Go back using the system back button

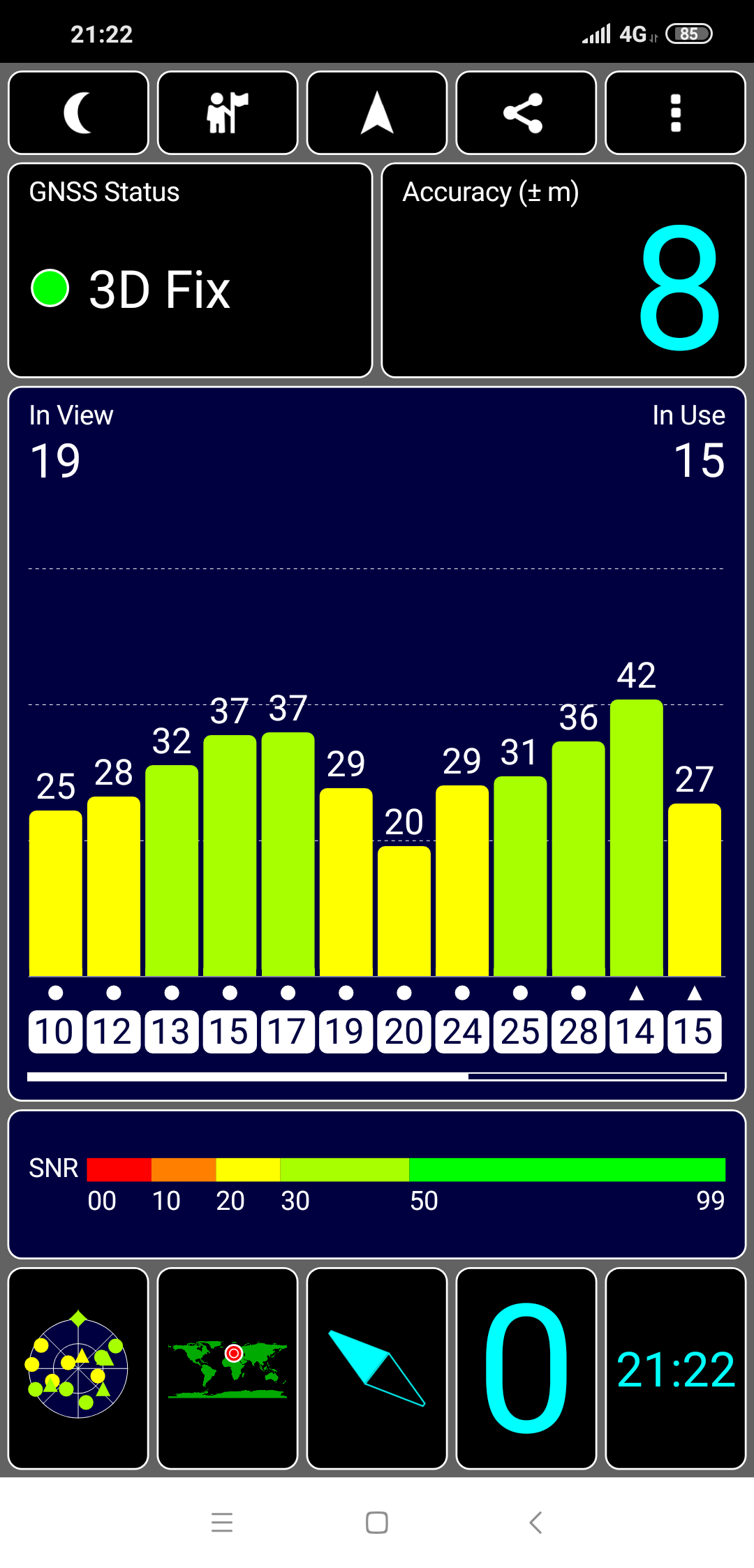pyautogui.click(x=535, y=1522)
